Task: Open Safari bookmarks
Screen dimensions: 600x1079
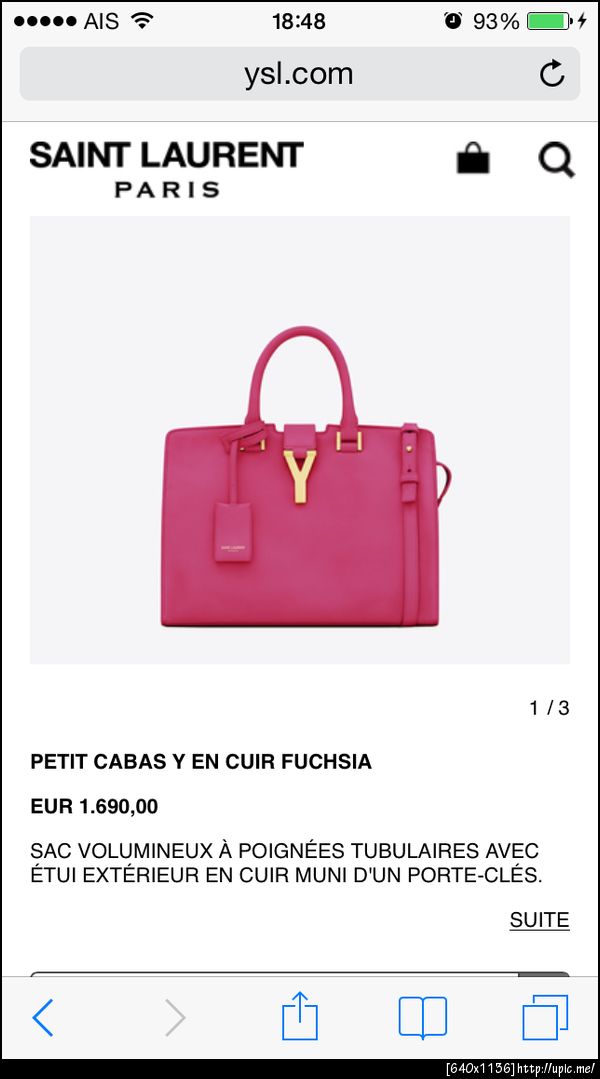Action: tap(422, 1018)
